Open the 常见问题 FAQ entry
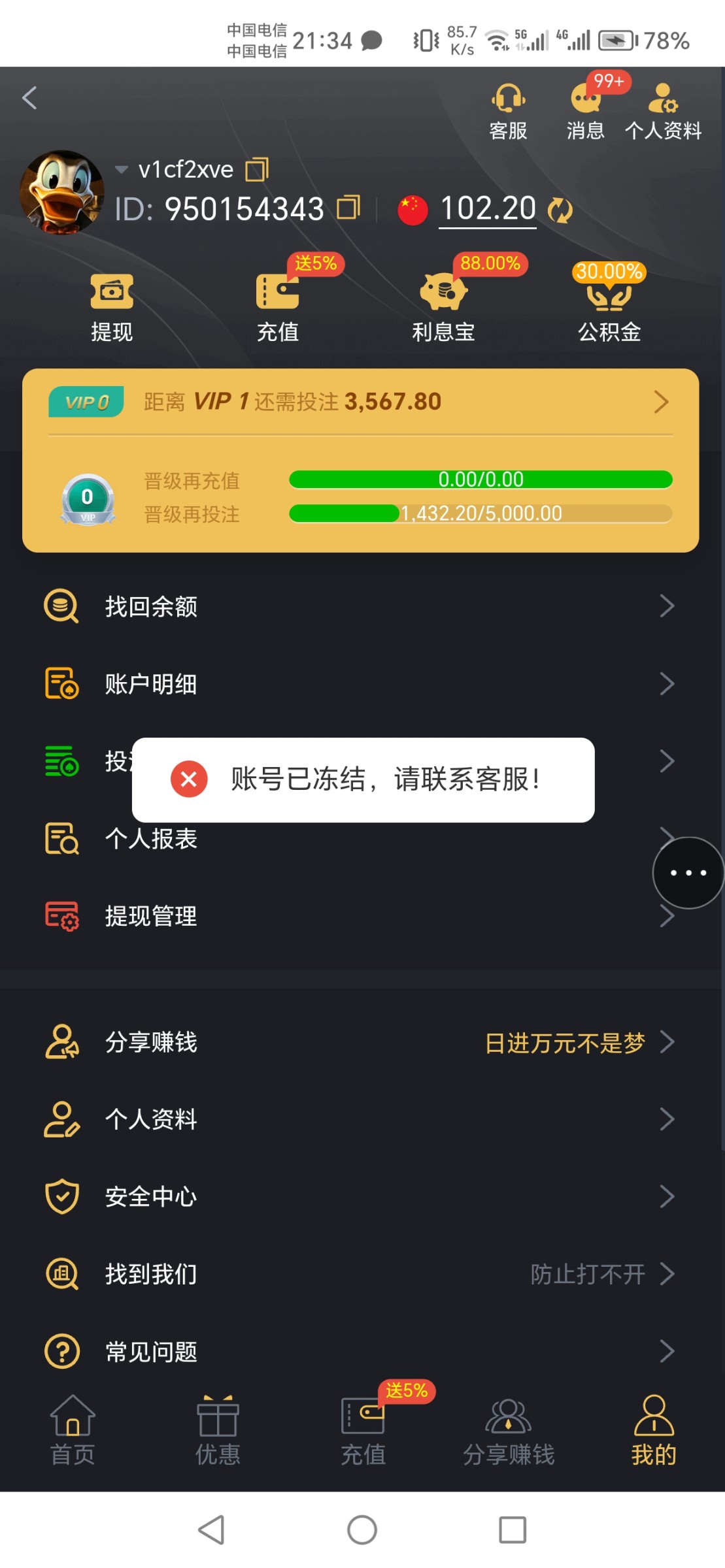725x1568 pixels. pos(150,1350)
